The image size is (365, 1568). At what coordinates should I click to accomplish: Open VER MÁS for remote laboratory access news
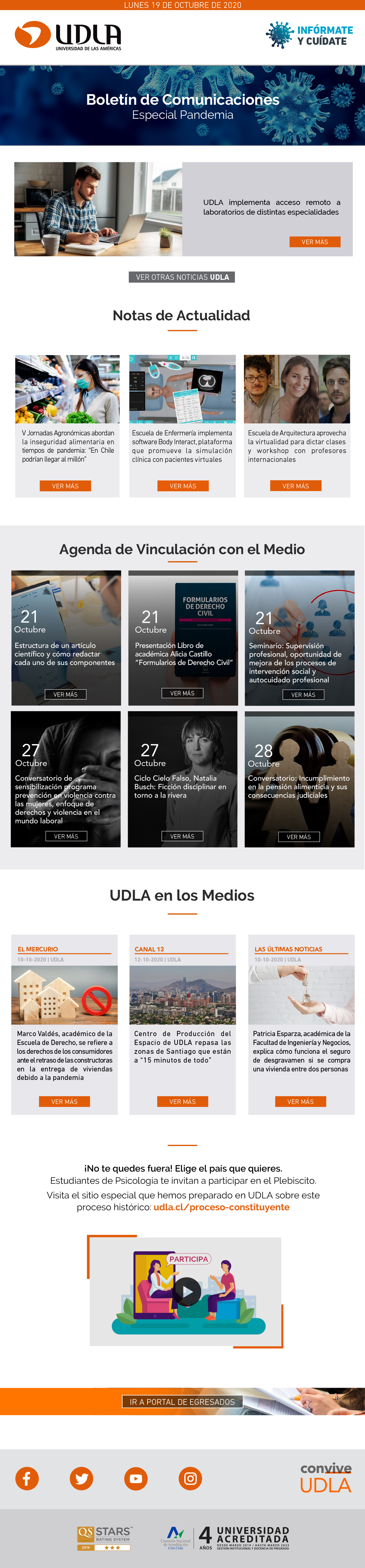click(315, 242)
